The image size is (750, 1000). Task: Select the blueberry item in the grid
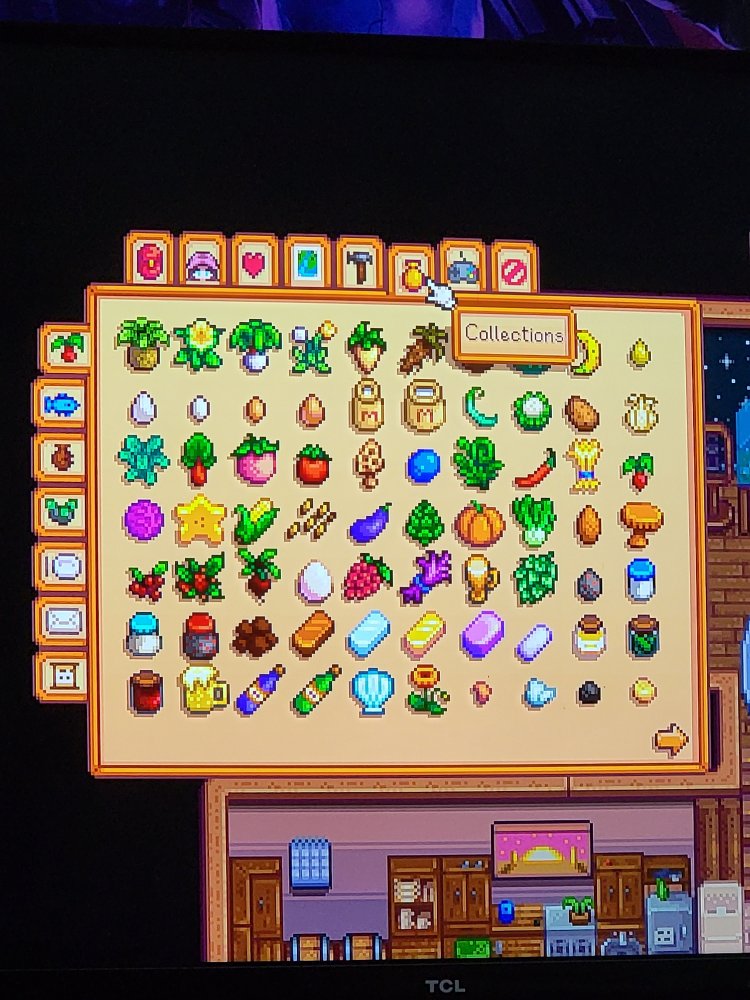423,465
